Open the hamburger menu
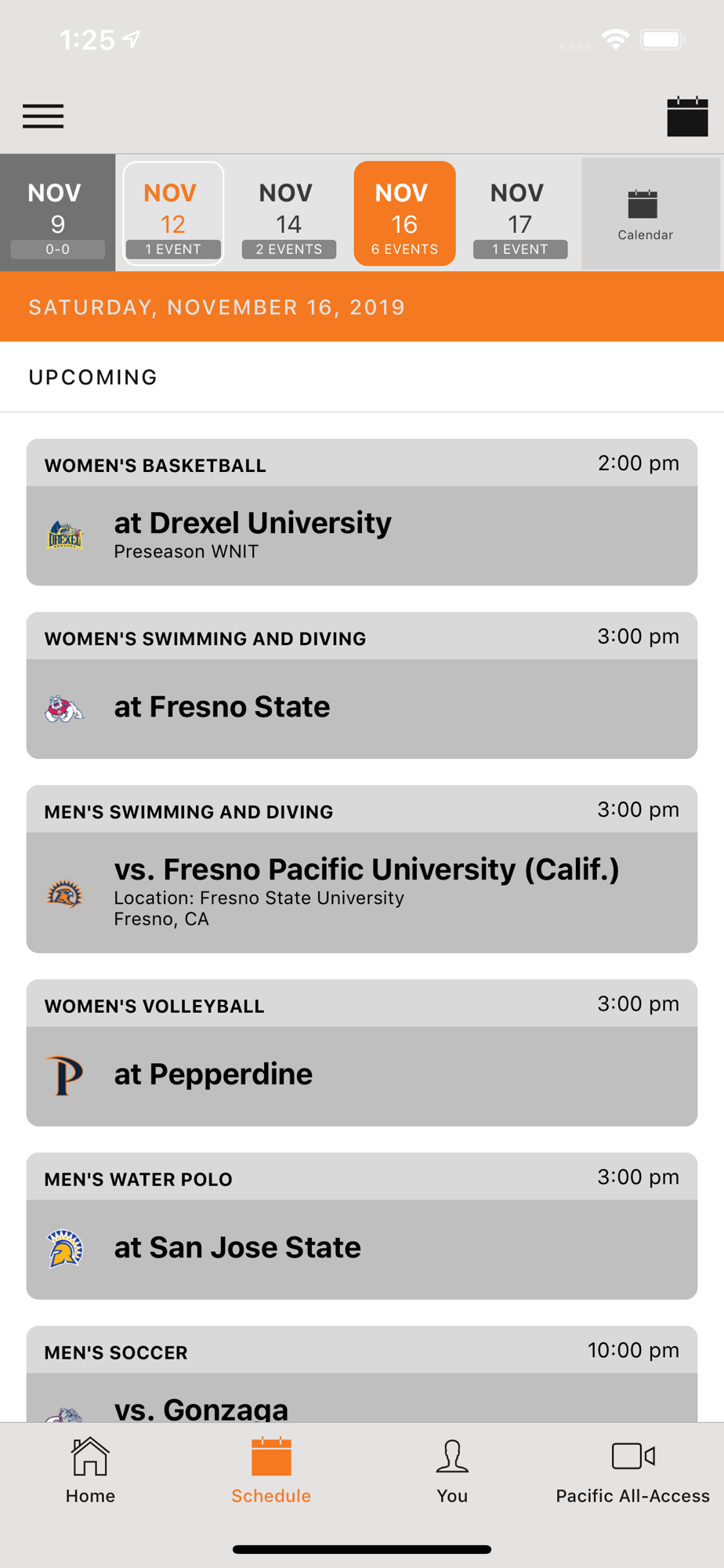This screenshot has width=724, height=1568. click(43, 116)
